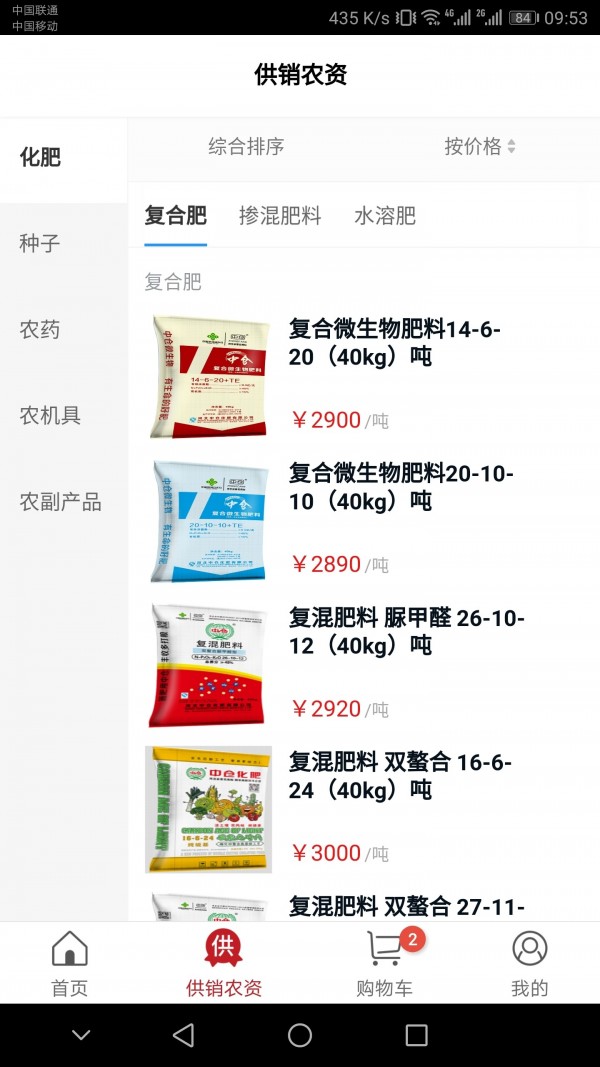Open the 我的 profile tab
The image size is (600, 1067).
coord(529,962)
